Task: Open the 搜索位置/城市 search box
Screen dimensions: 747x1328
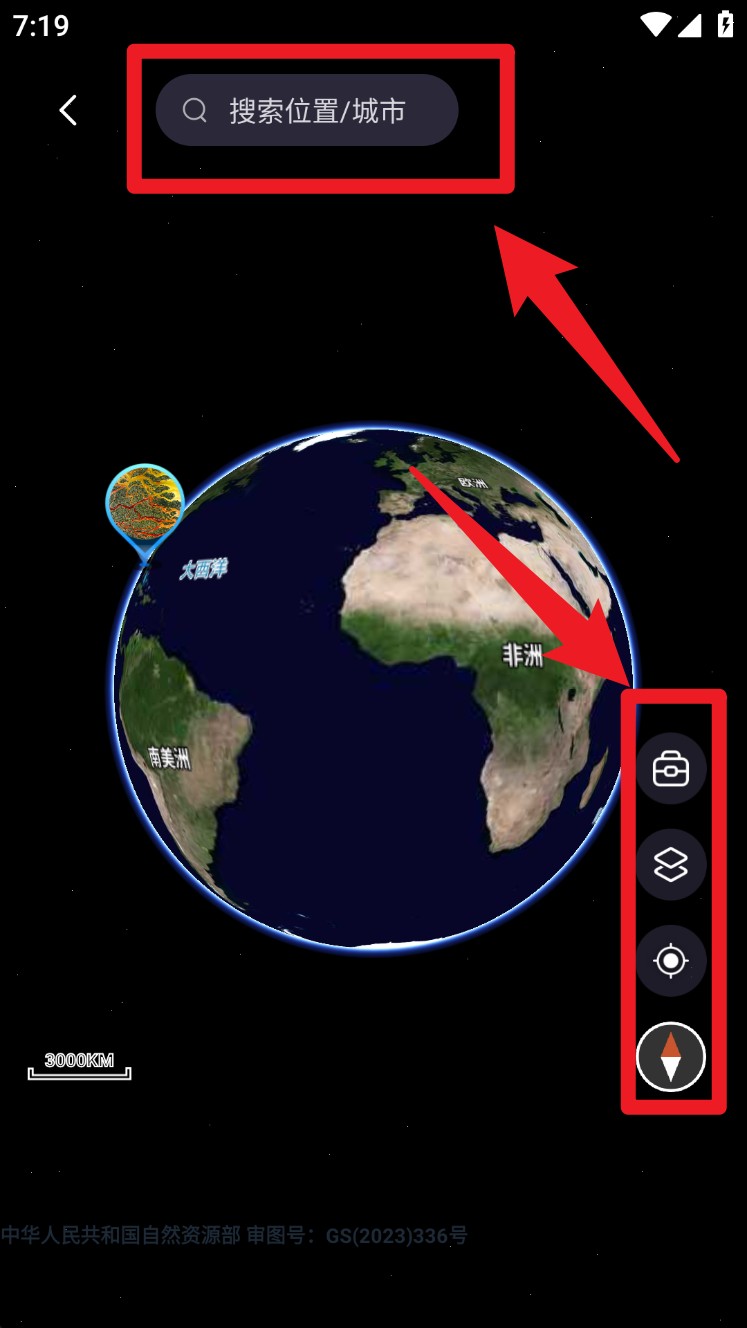Action: [x=307, y=110]
